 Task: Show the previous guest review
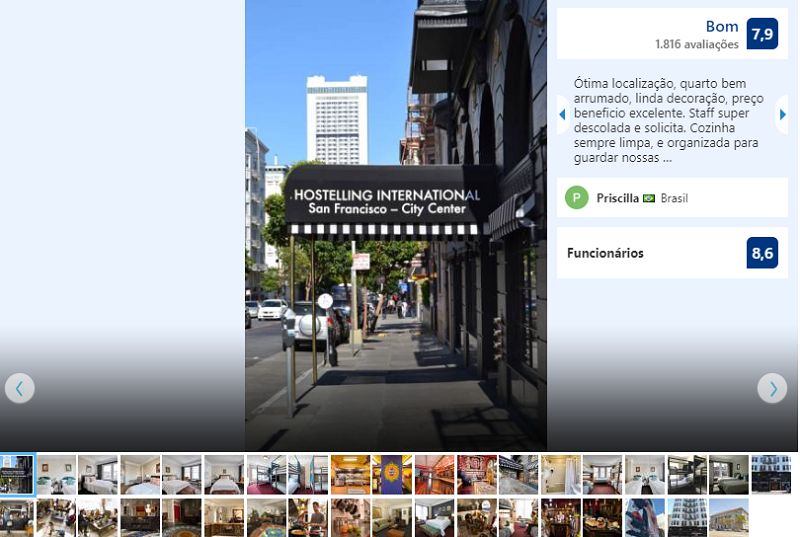point(563,115)
